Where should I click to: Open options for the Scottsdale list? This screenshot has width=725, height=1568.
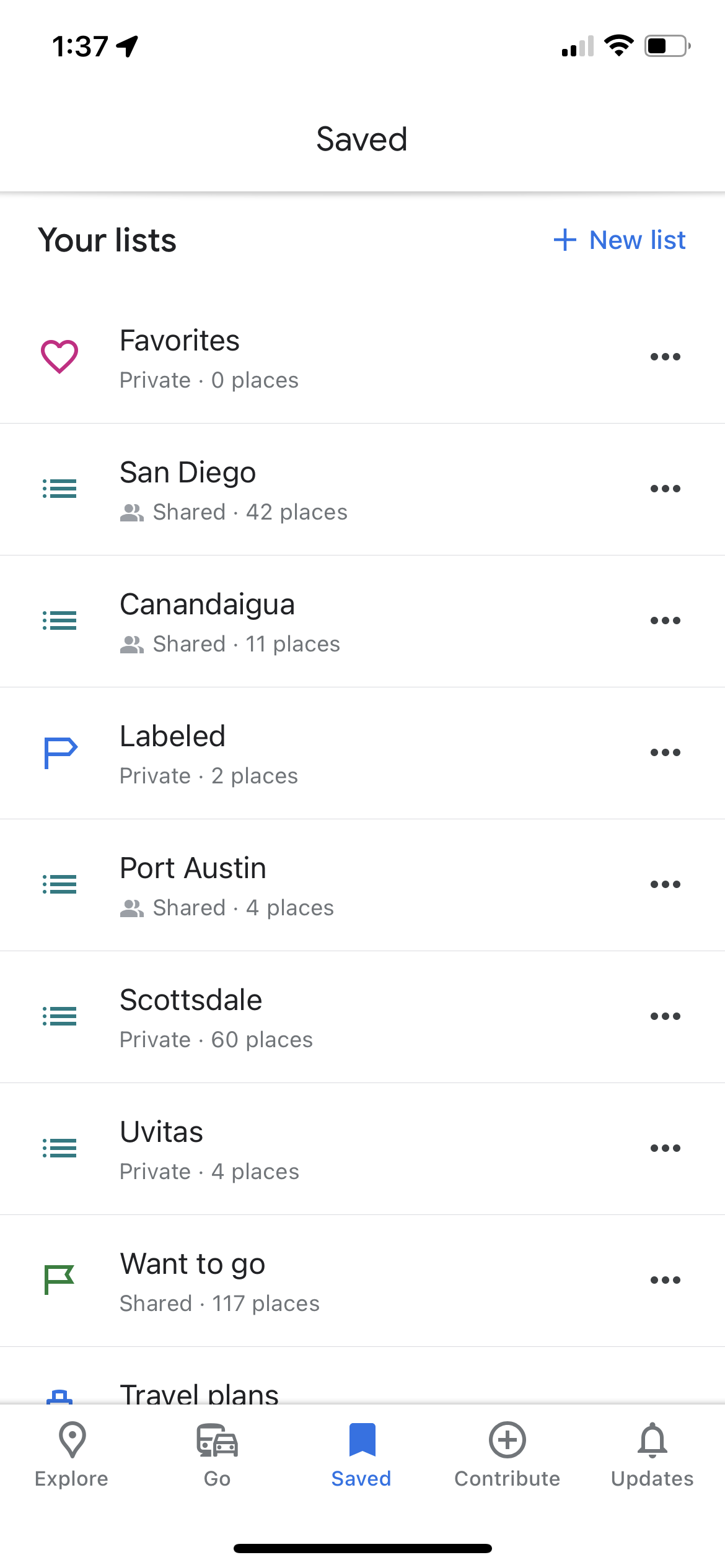click(665, 1016)
